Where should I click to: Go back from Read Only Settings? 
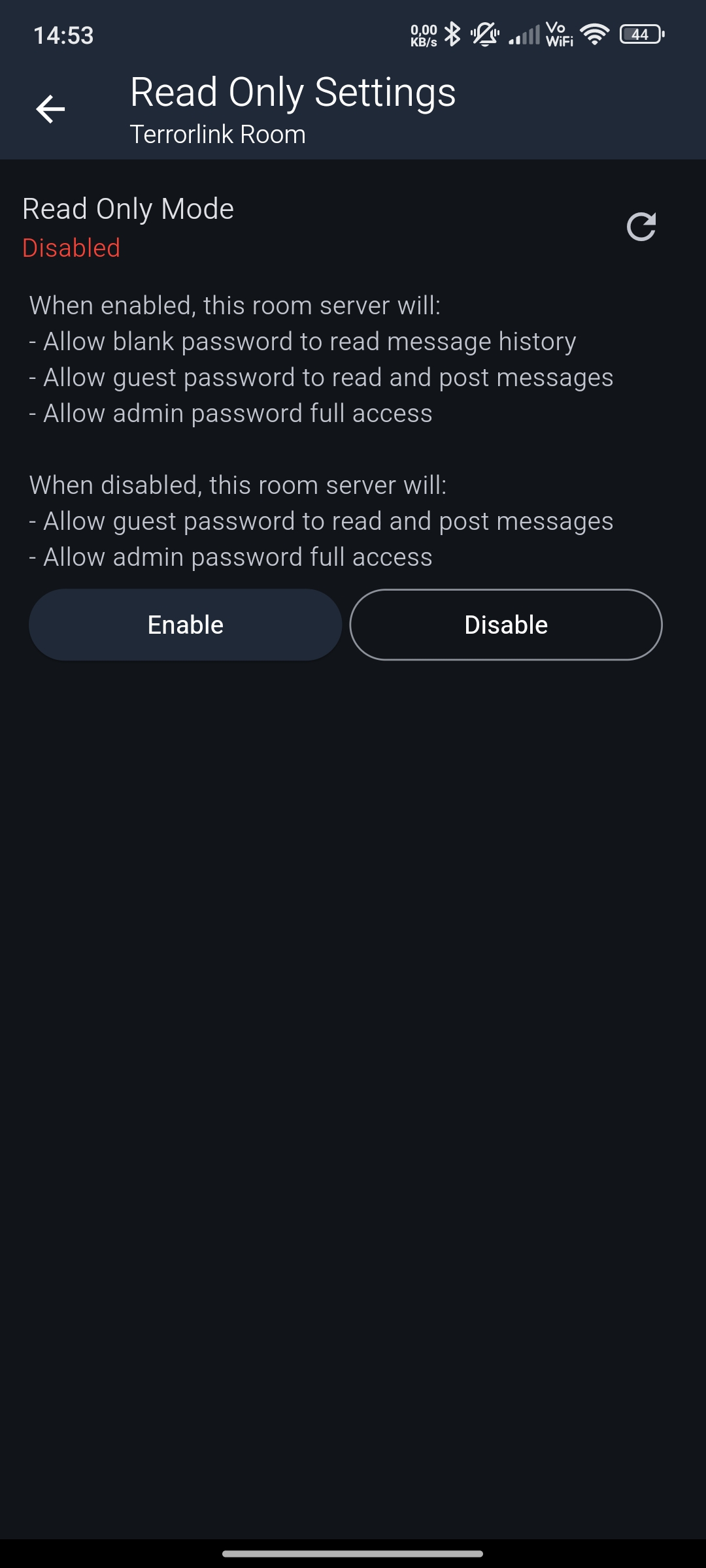pos(50,108)
